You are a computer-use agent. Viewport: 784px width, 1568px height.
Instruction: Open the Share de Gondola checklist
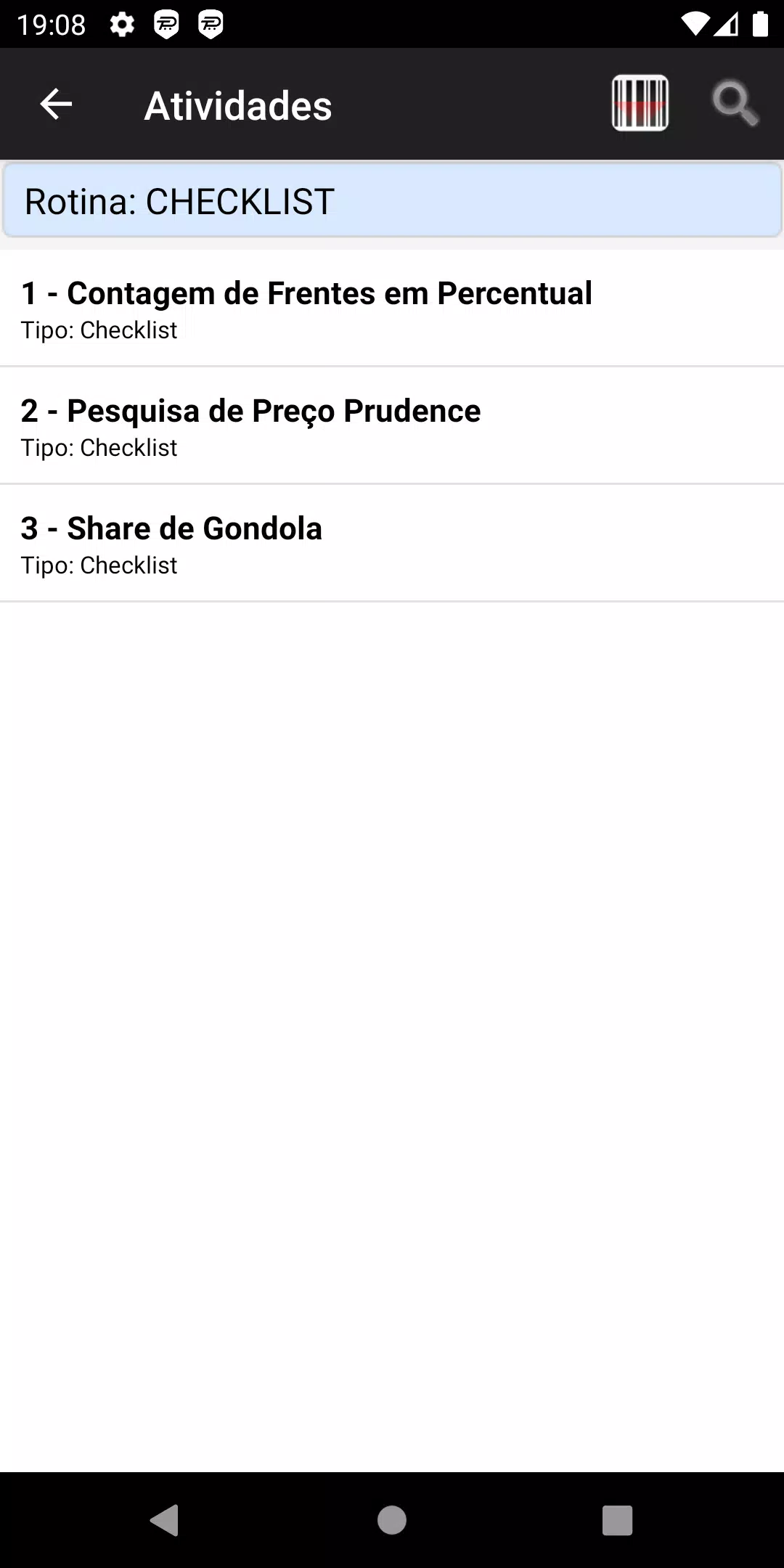392,544
